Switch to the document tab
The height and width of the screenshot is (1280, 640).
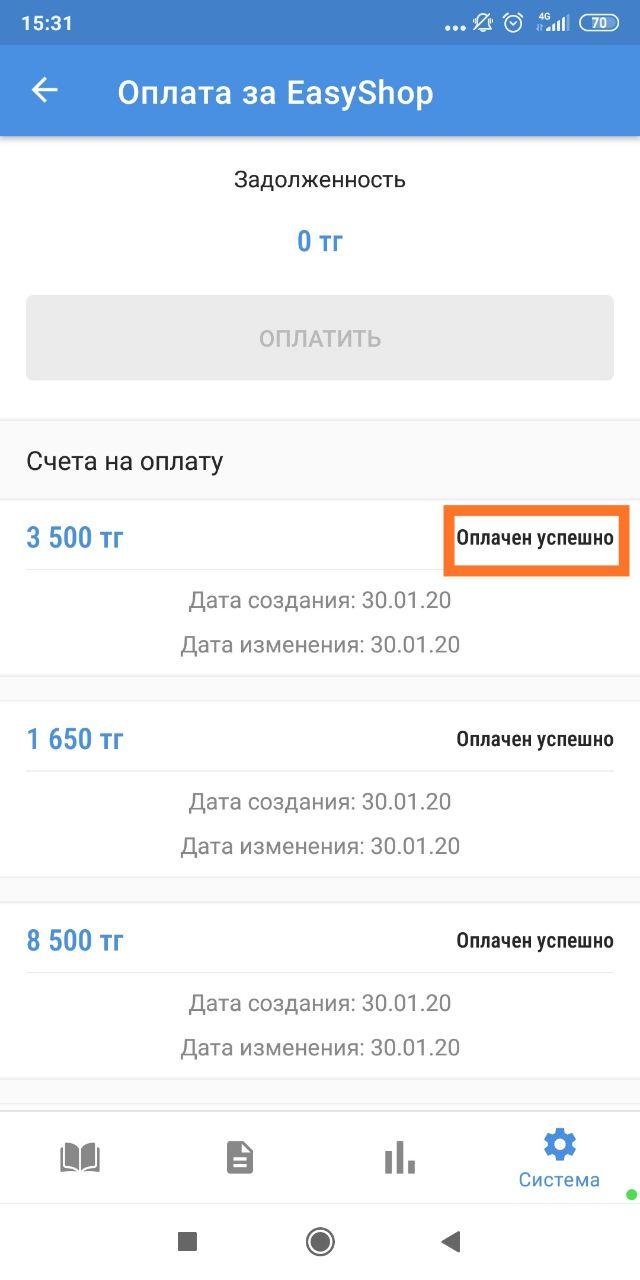240,1158
